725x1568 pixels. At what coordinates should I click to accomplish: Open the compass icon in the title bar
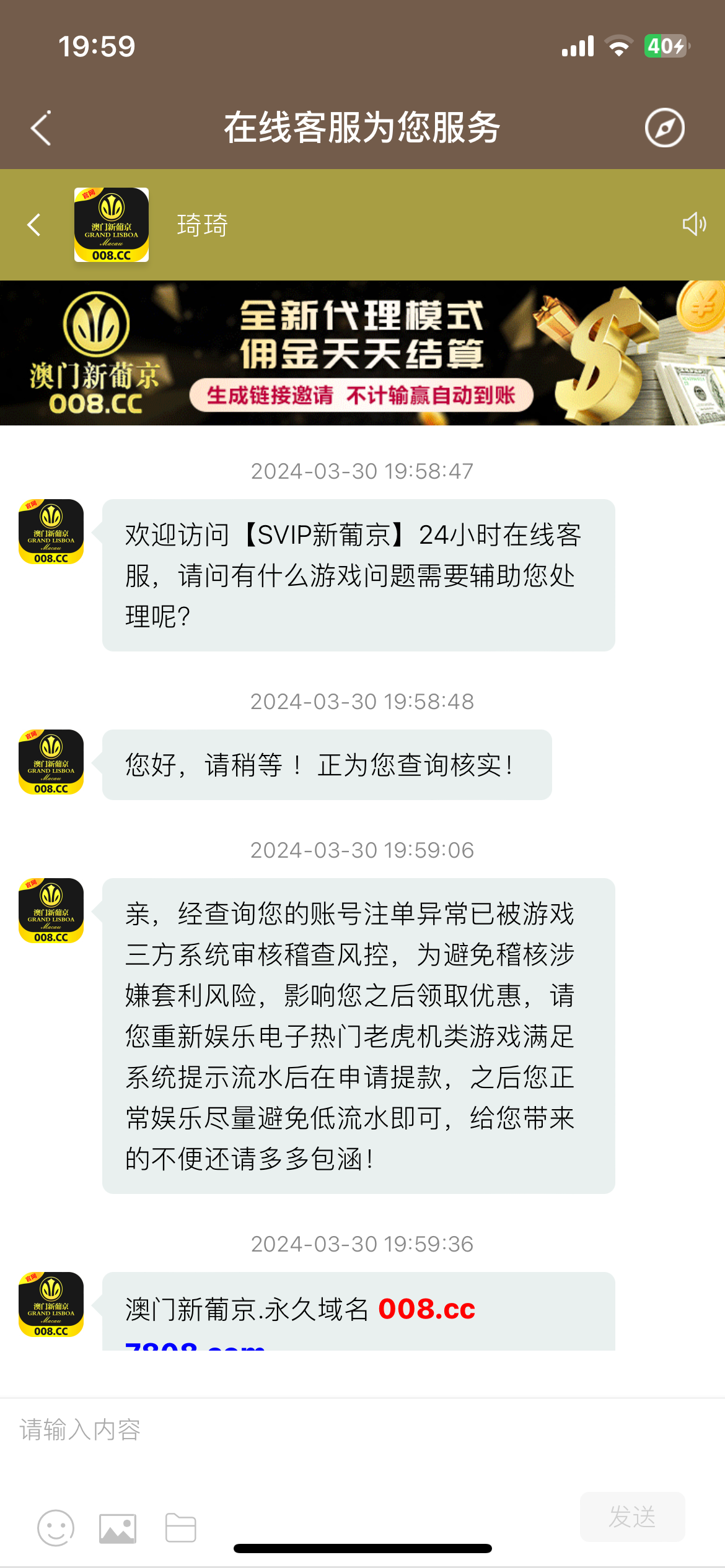click(664, 128)
